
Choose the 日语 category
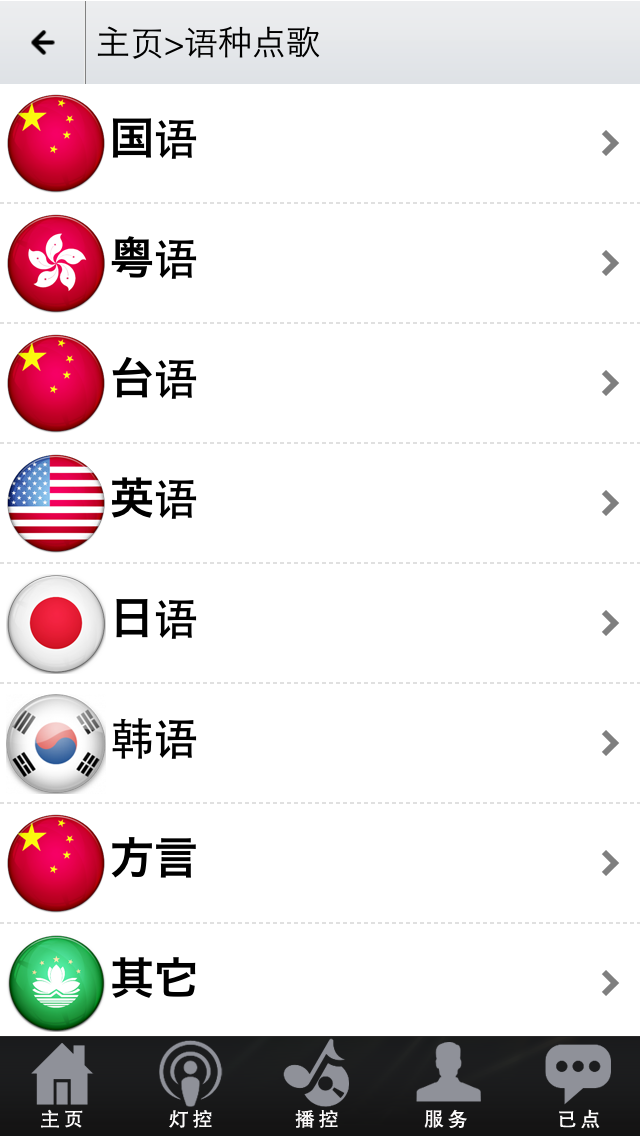pyautogui.click(x=320, y=623)
